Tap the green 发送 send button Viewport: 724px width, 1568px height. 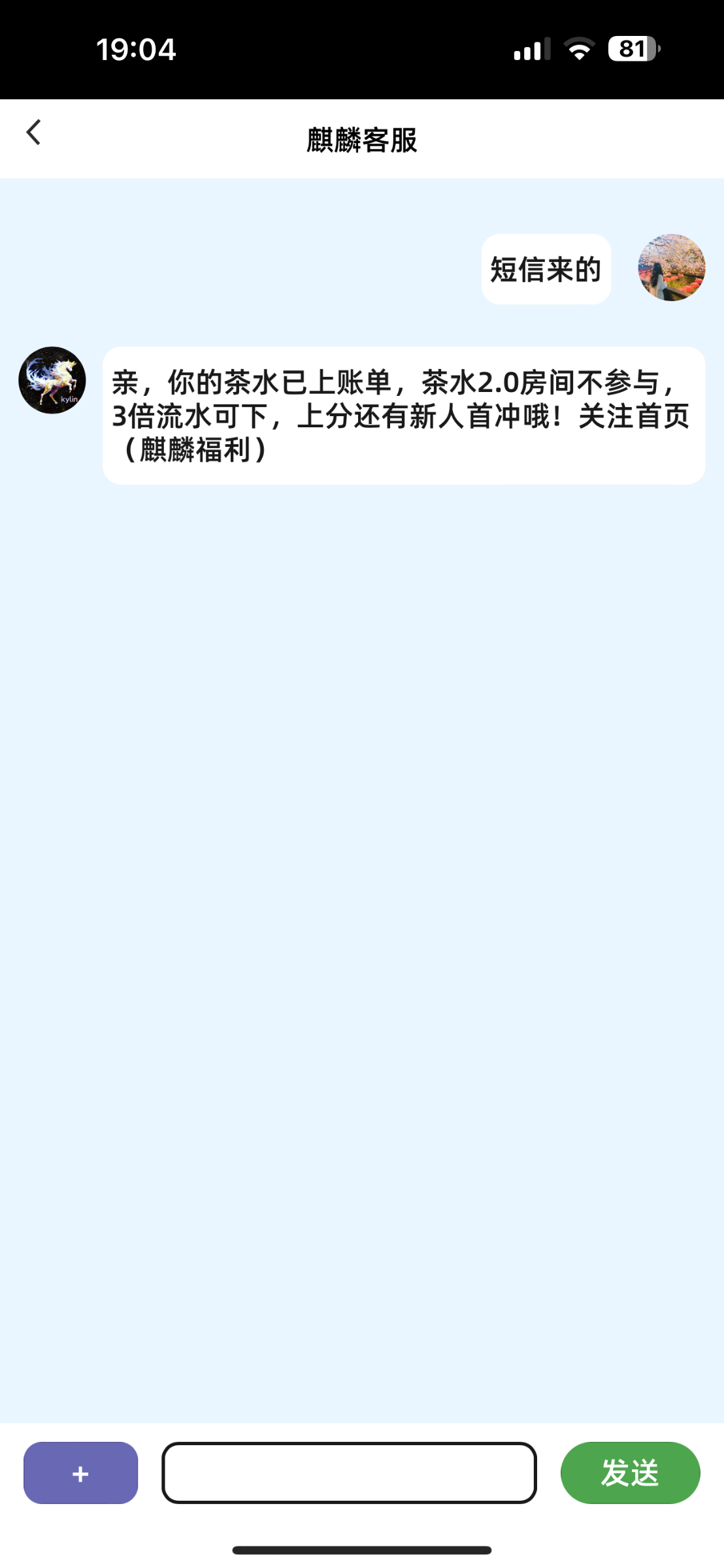coord(630,1473)
